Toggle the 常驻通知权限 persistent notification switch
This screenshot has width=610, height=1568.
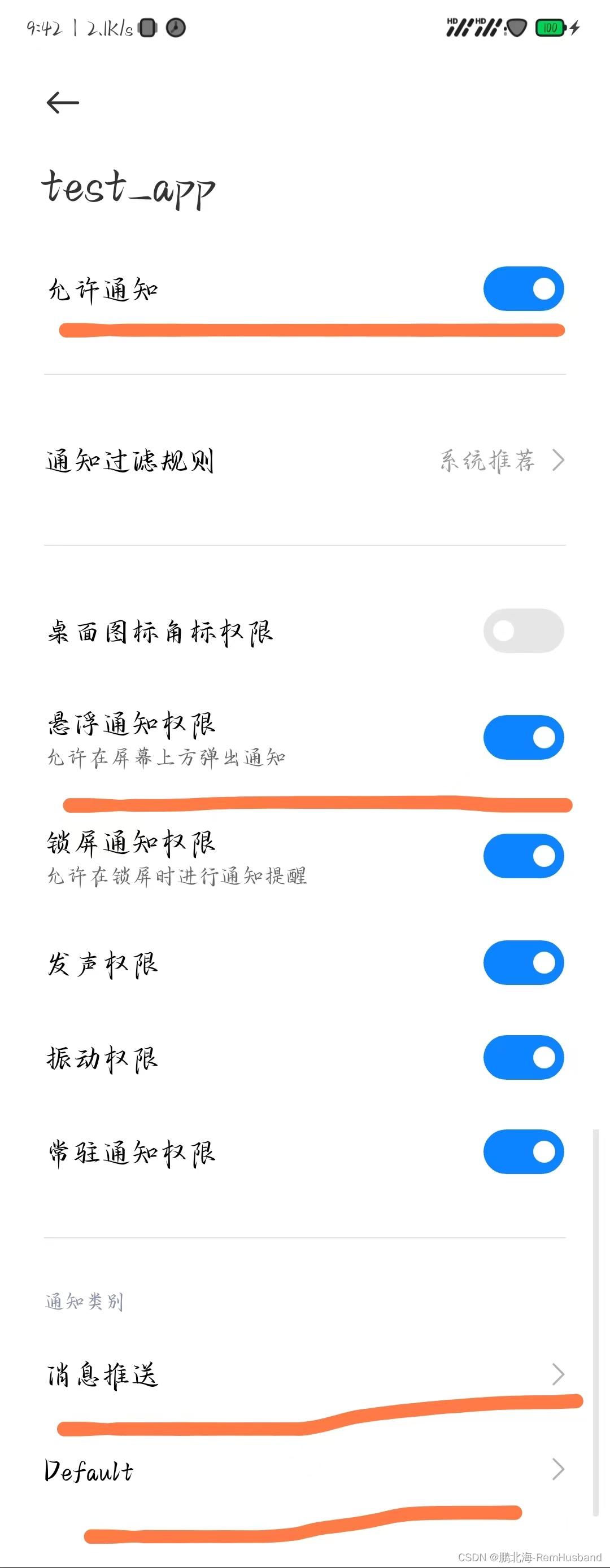click(x=524, y=1151)
